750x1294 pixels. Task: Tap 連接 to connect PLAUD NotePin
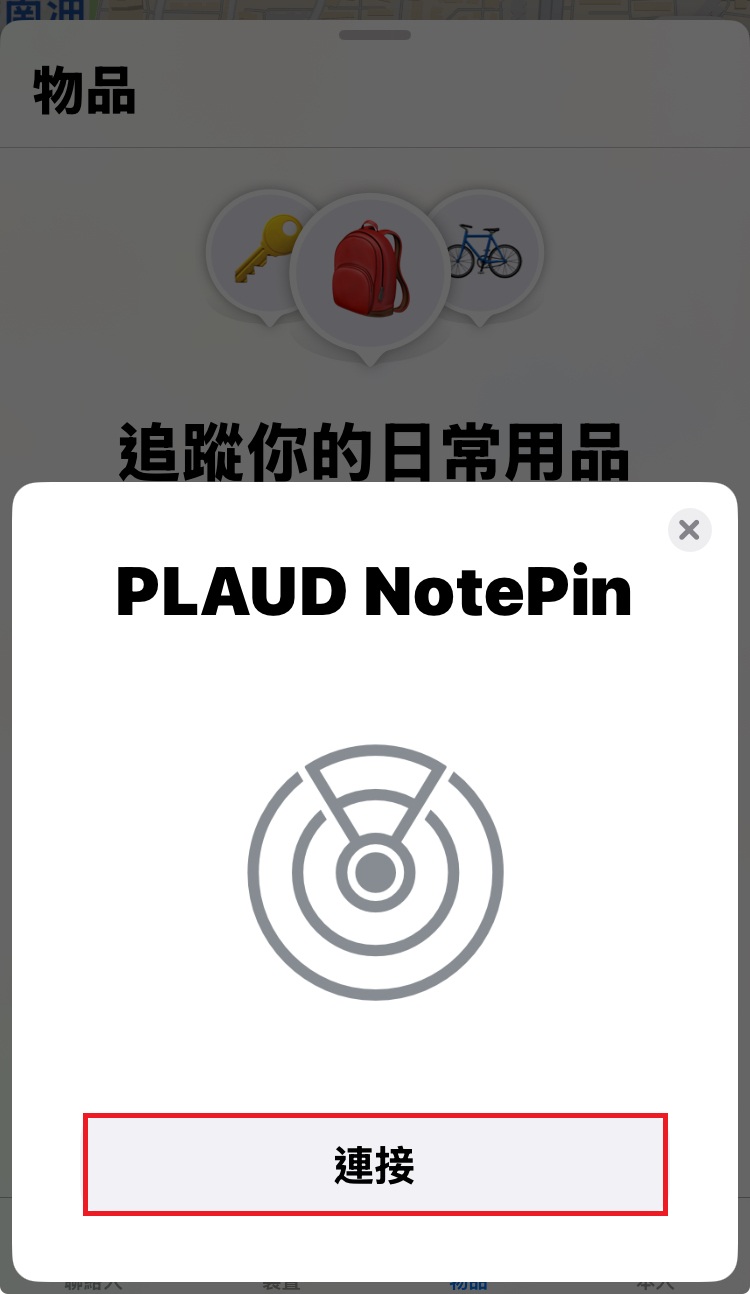coord(375,1165)
